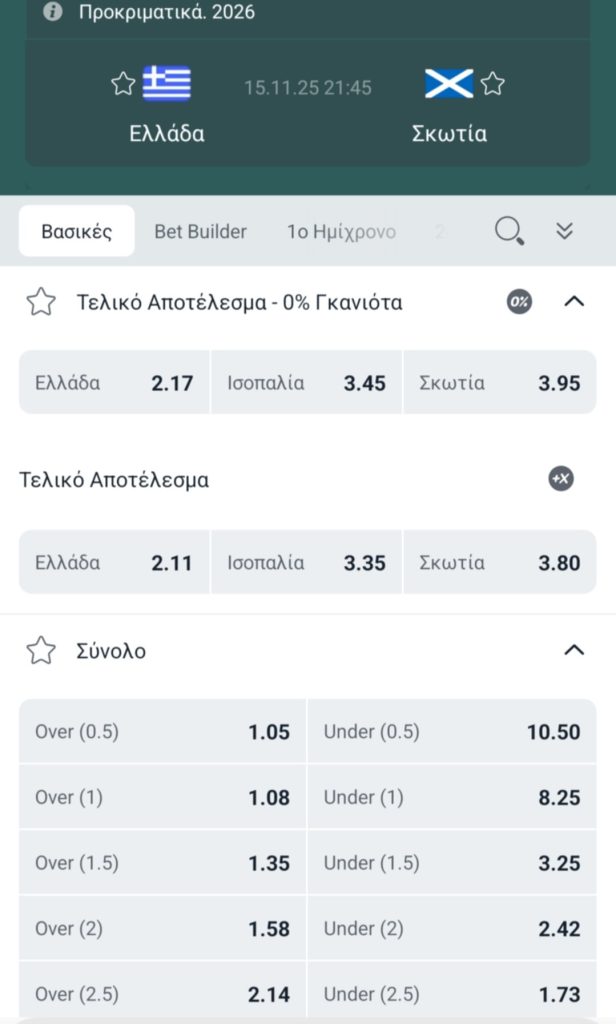This screenshot has height=1024, width=616.
Task: Tap the double-chevron collapse-all icon
Action: coord(564,231)
